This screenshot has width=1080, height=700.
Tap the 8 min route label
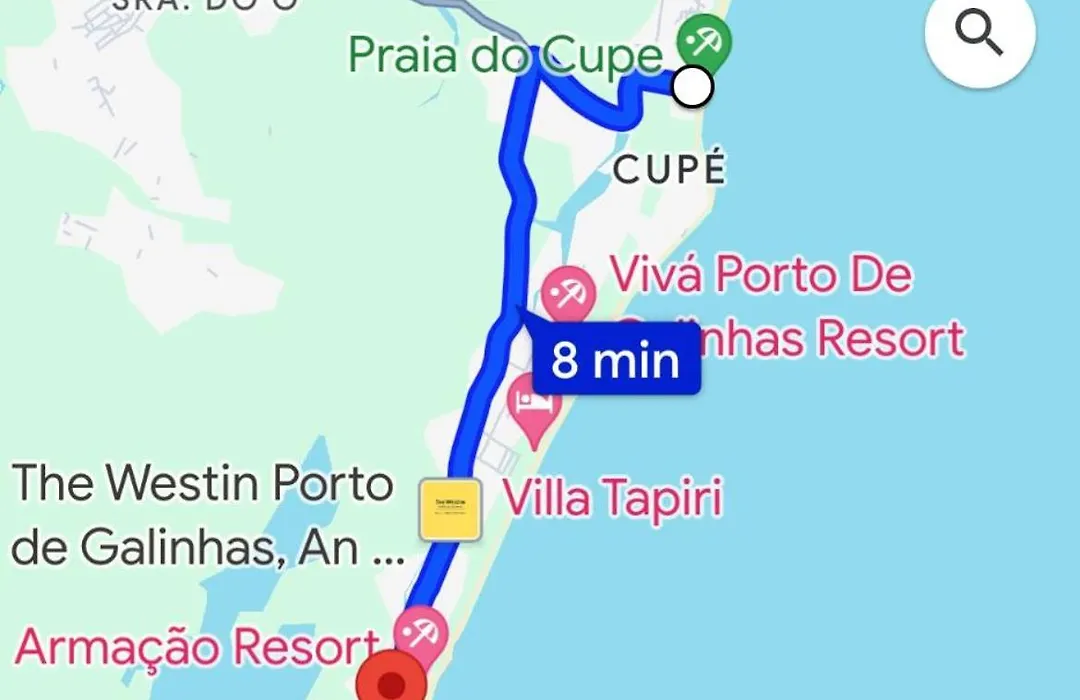(615, 360)
